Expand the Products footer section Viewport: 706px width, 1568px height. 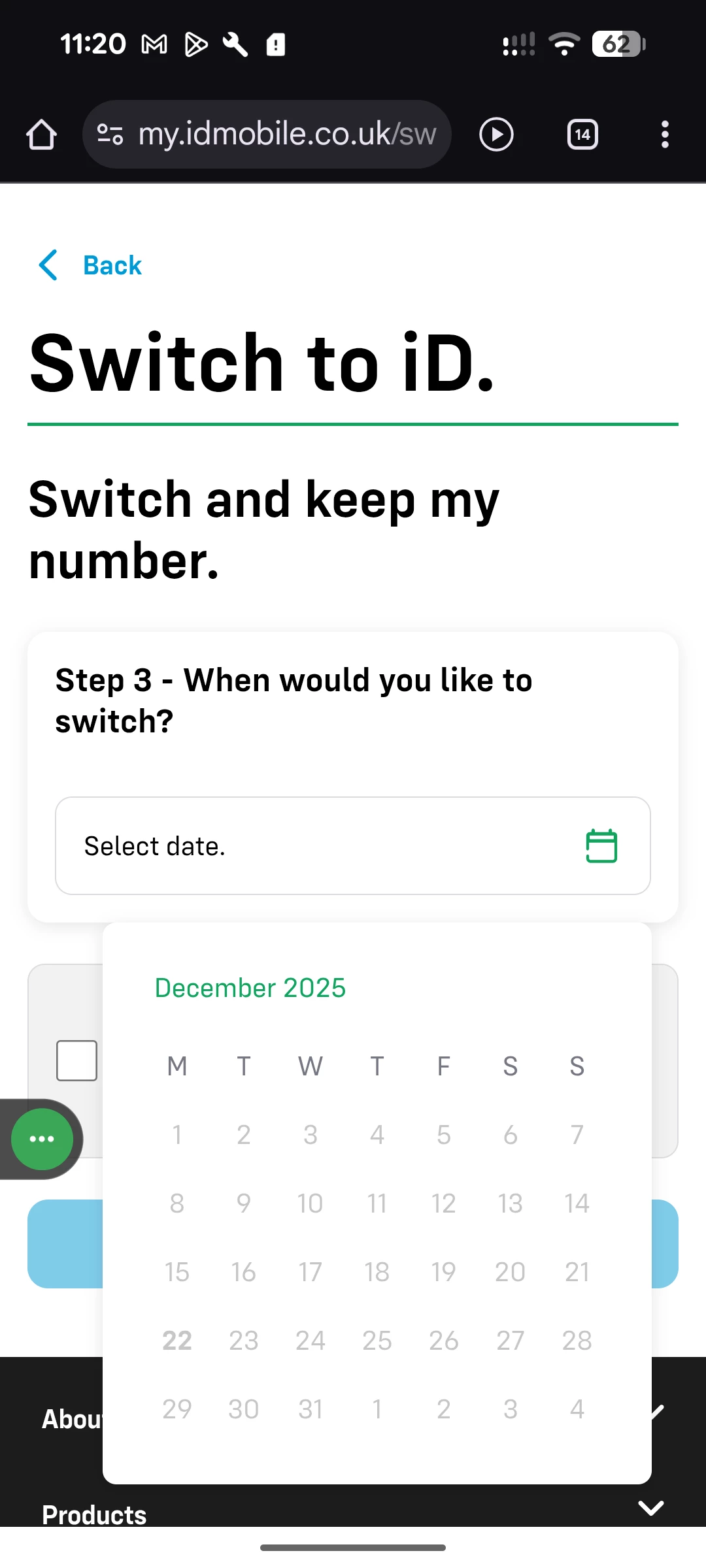click(x=650, y=1508)
